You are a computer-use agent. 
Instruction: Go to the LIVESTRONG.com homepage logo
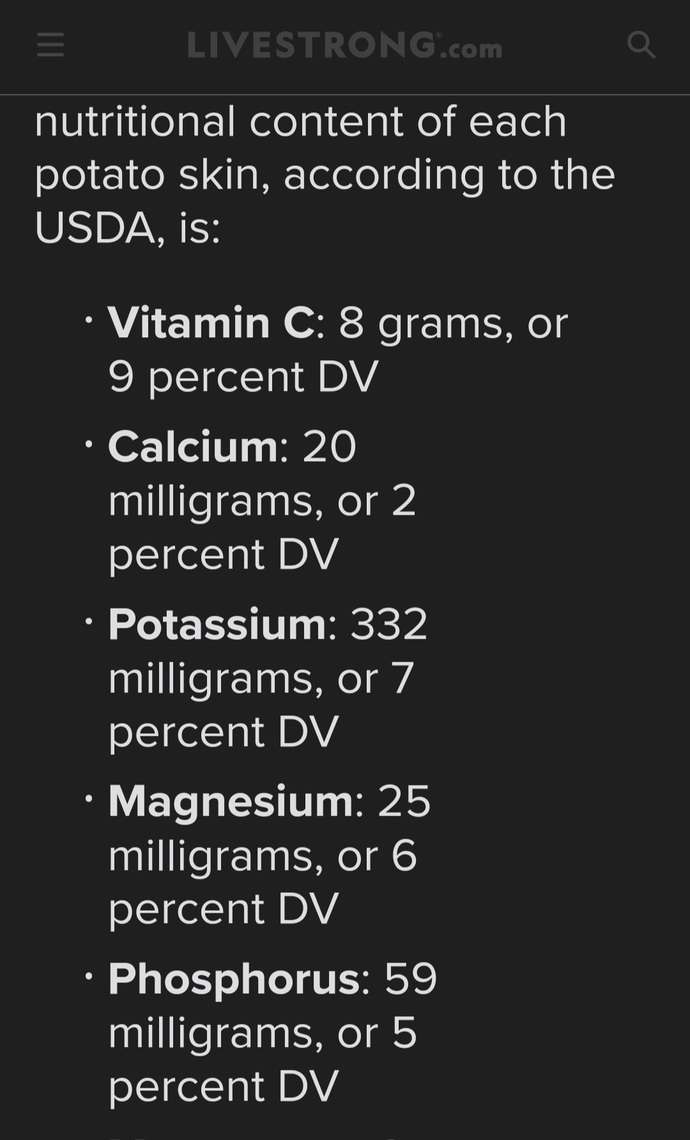345,45
